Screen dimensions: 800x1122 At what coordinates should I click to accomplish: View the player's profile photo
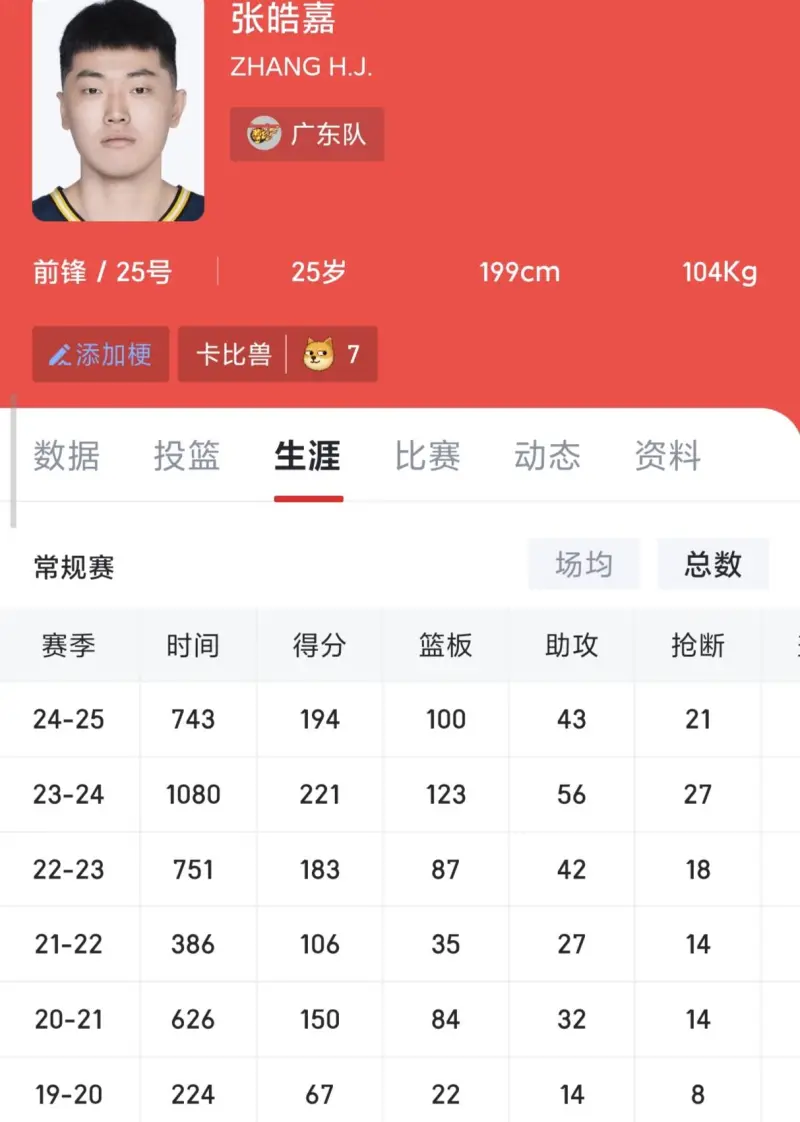(118, 110)
